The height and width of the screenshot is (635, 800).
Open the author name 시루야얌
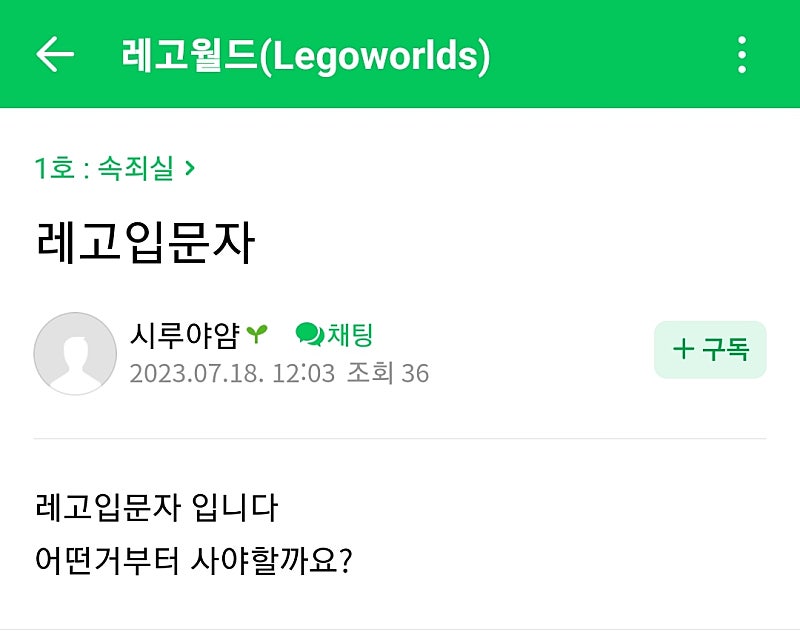tap(185, 335)
